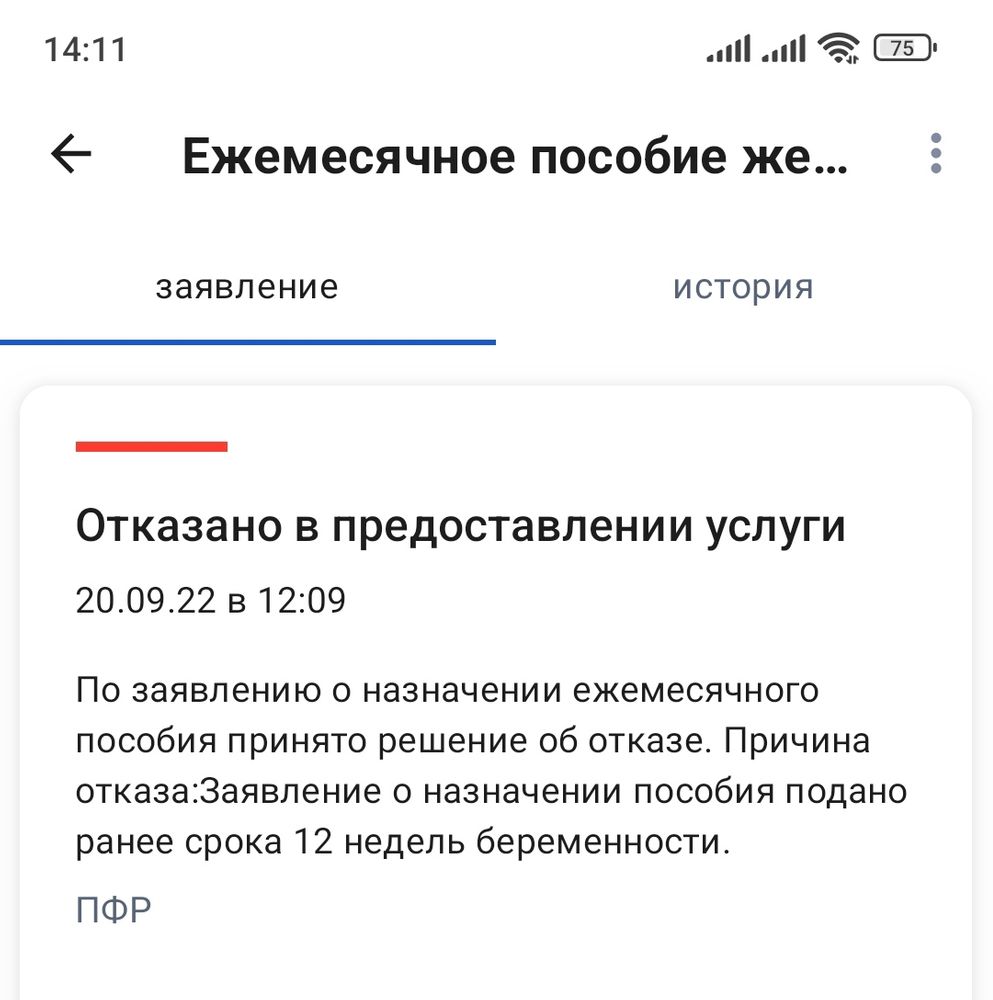Switch to the история tab
The height and width of the screenshot is (1000, 993).
pos(745,287)
